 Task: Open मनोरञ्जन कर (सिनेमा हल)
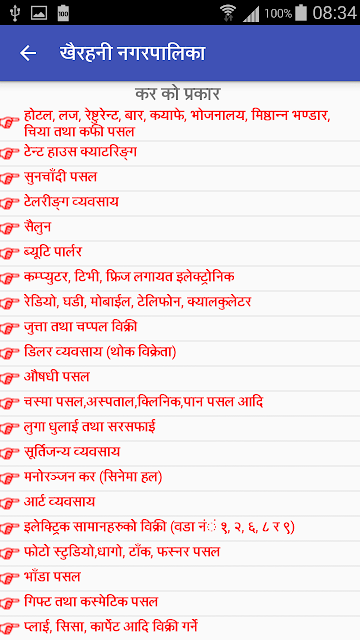pyautogui.click(x=180, y=478)
